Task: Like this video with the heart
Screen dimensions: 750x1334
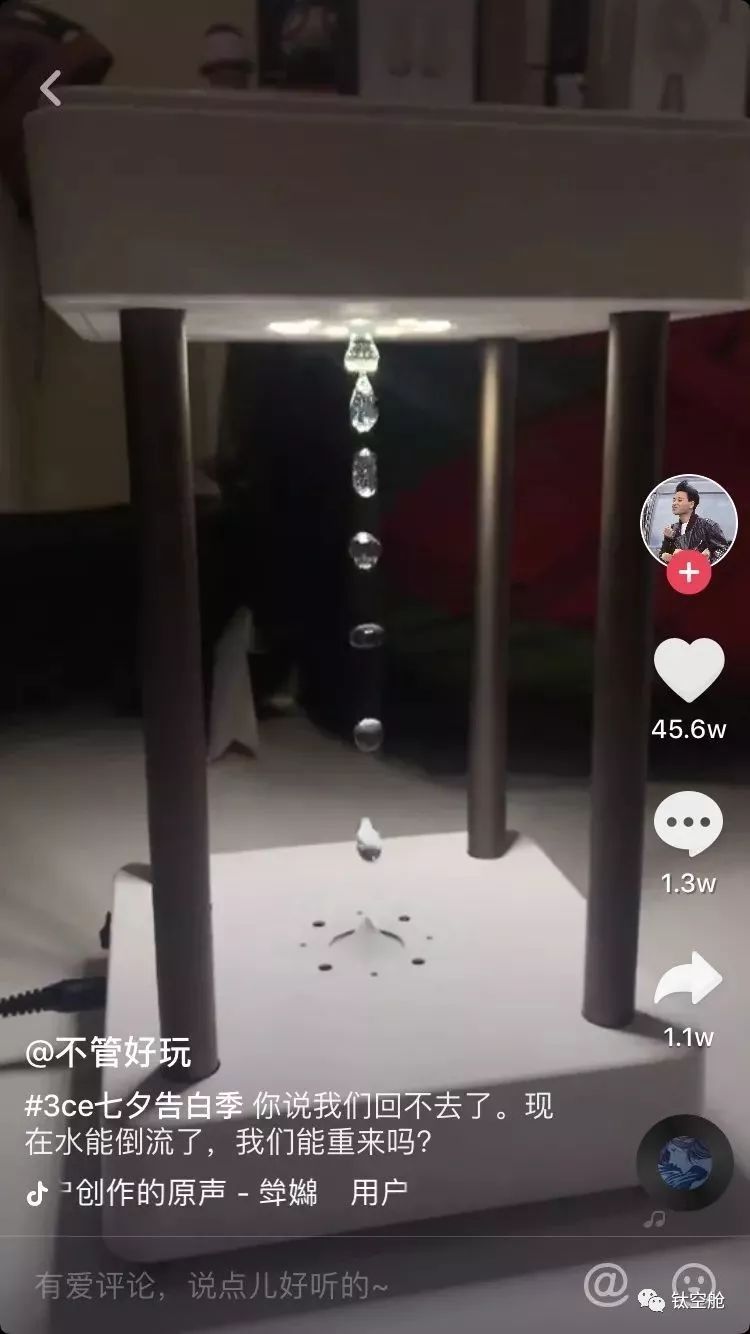Action: coord(688,670)
